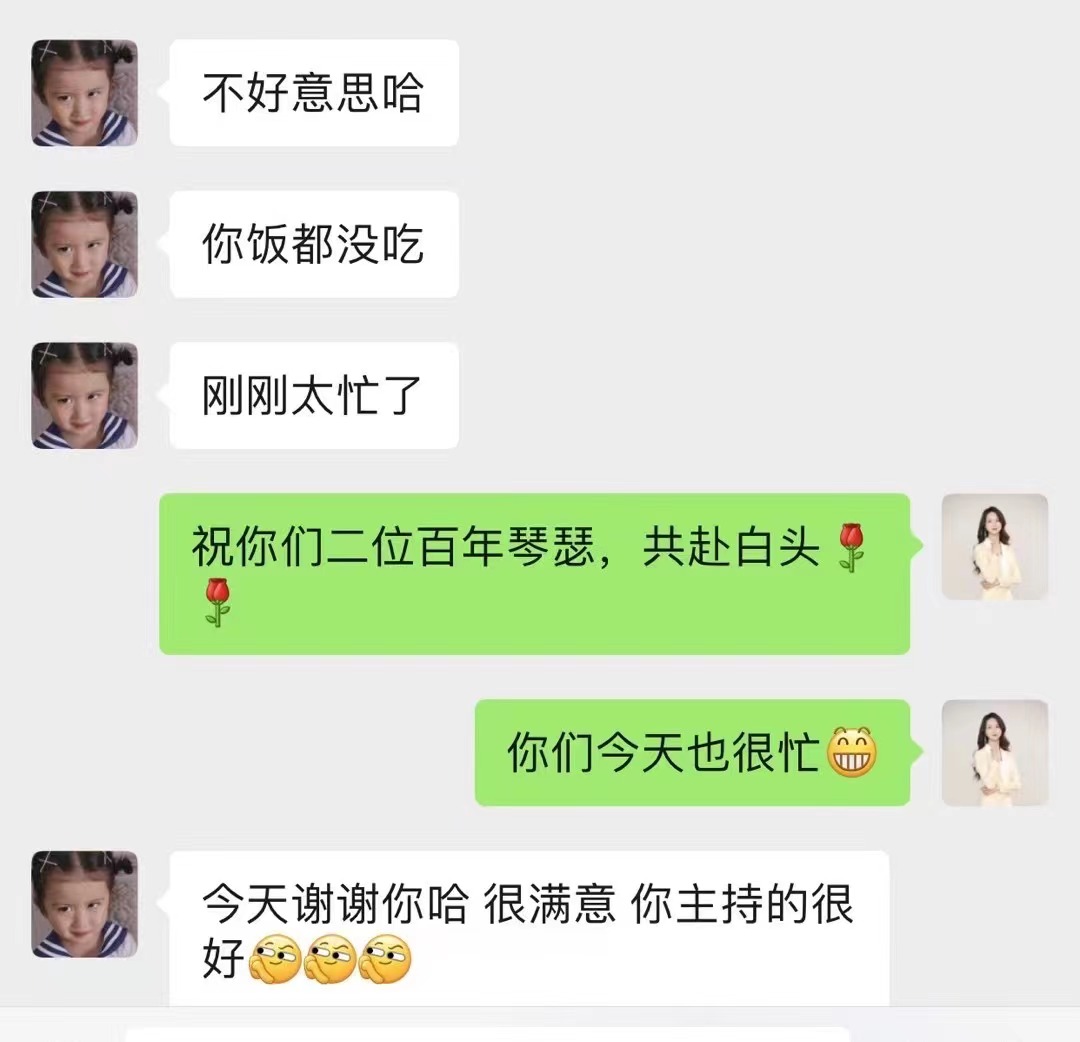Tap the avatar next to "你饭都没吃"
The height and width of the screenshot is (1042, 1080).
pyautogui.click(x=85, y=244)
